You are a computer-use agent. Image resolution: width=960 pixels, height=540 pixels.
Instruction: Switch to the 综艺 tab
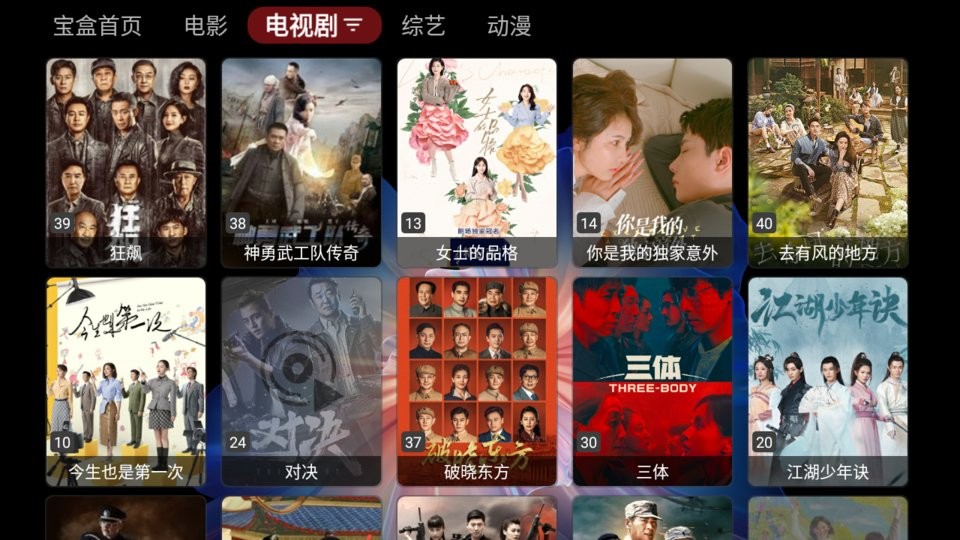tap(423, 26)
